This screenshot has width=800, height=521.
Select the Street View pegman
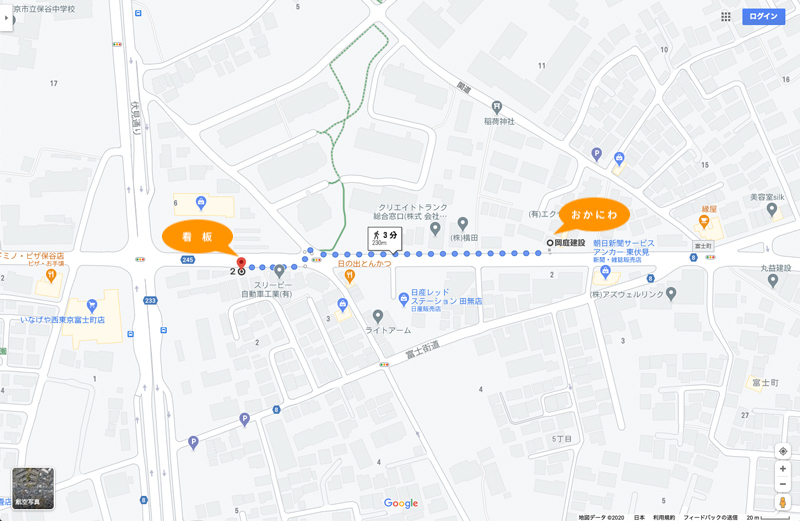point(782,502)
